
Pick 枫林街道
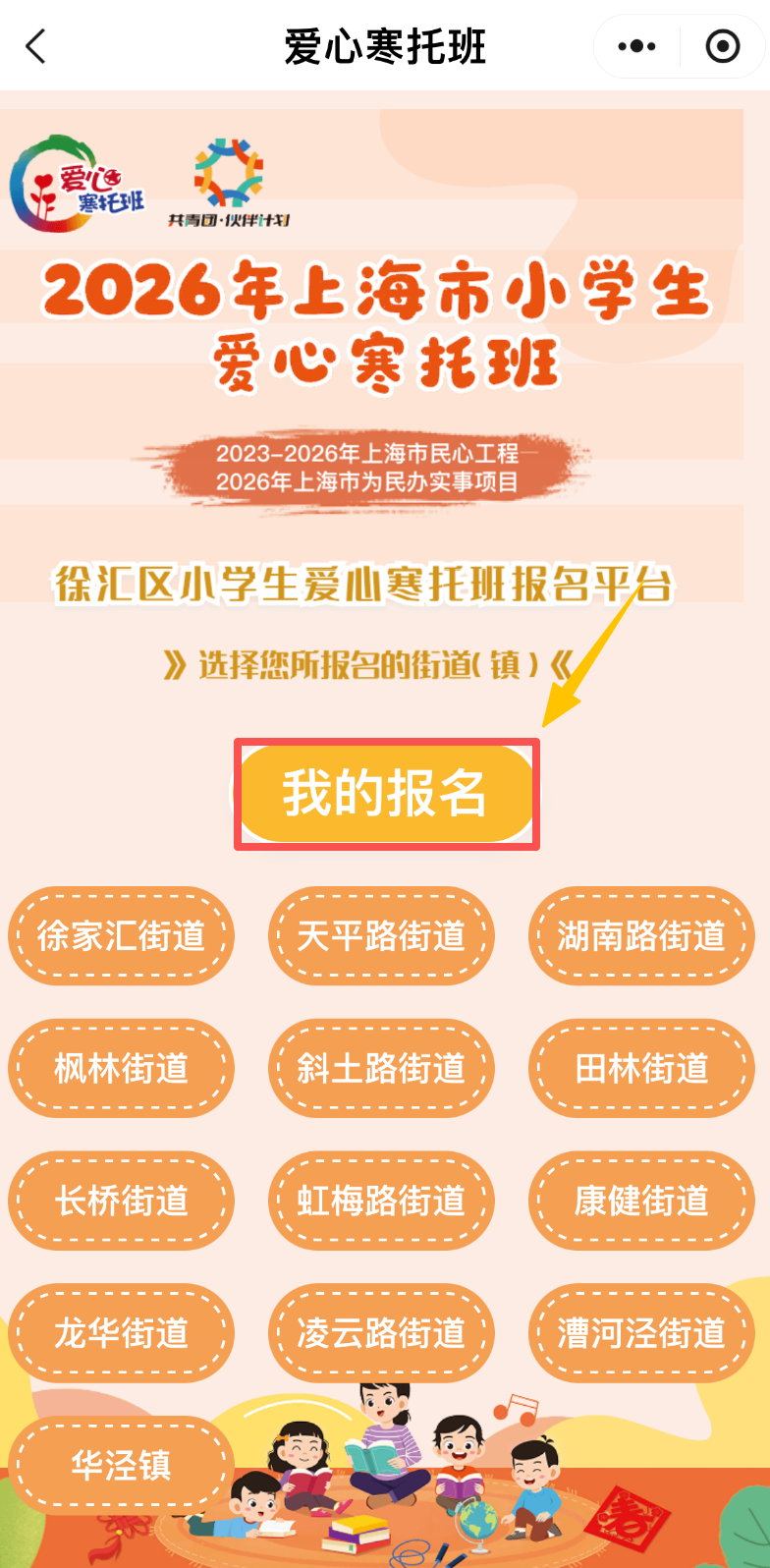coord(121,1068)
